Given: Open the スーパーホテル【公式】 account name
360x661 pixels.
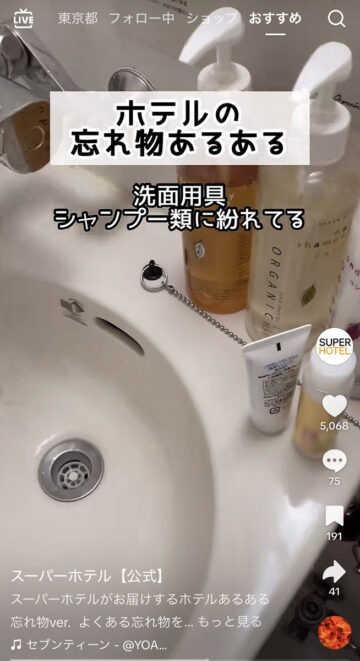Looking at the screenshot, I should 87,576.
